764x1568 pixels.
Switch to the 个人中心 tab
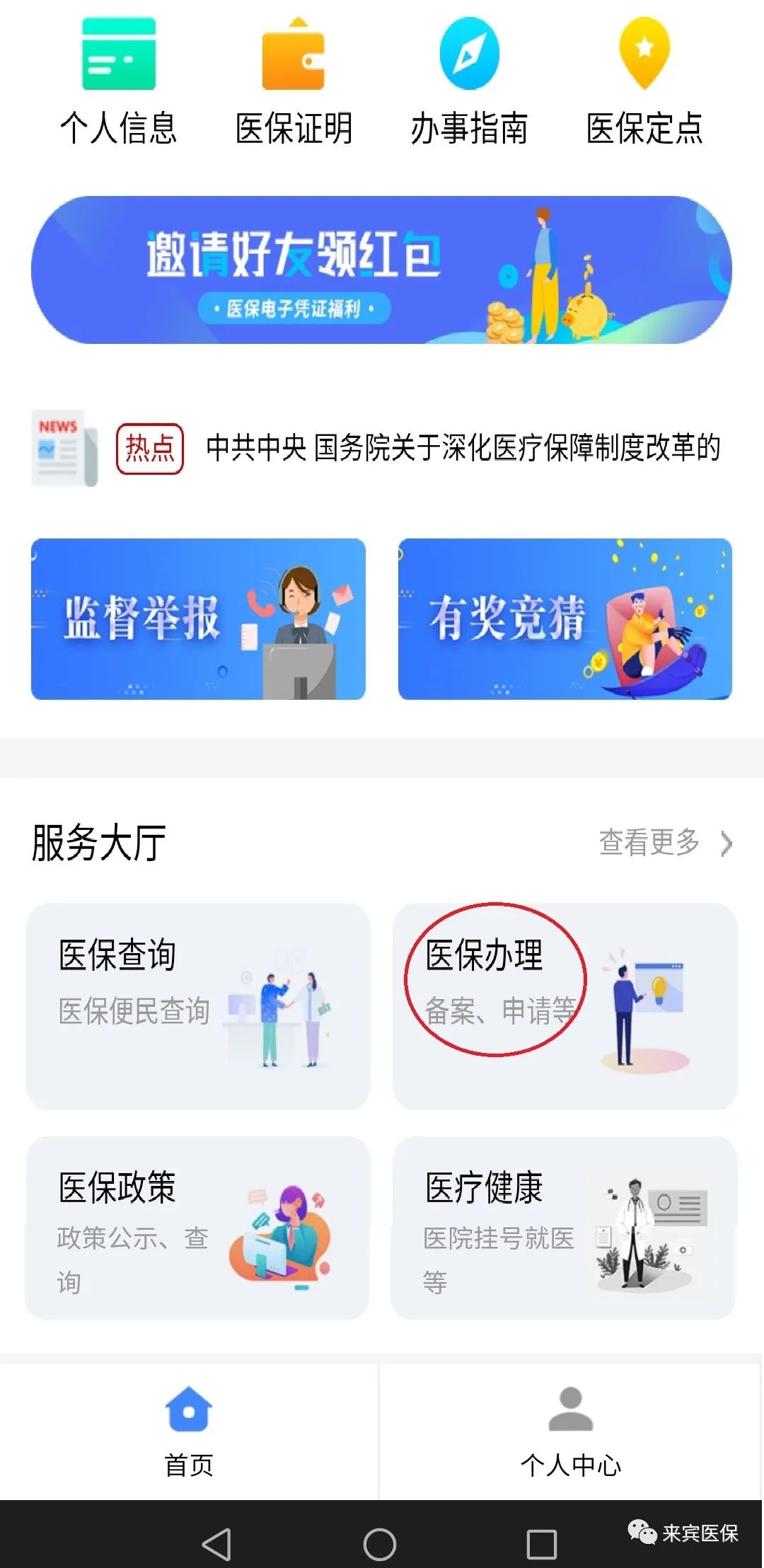click(571, 1432)
